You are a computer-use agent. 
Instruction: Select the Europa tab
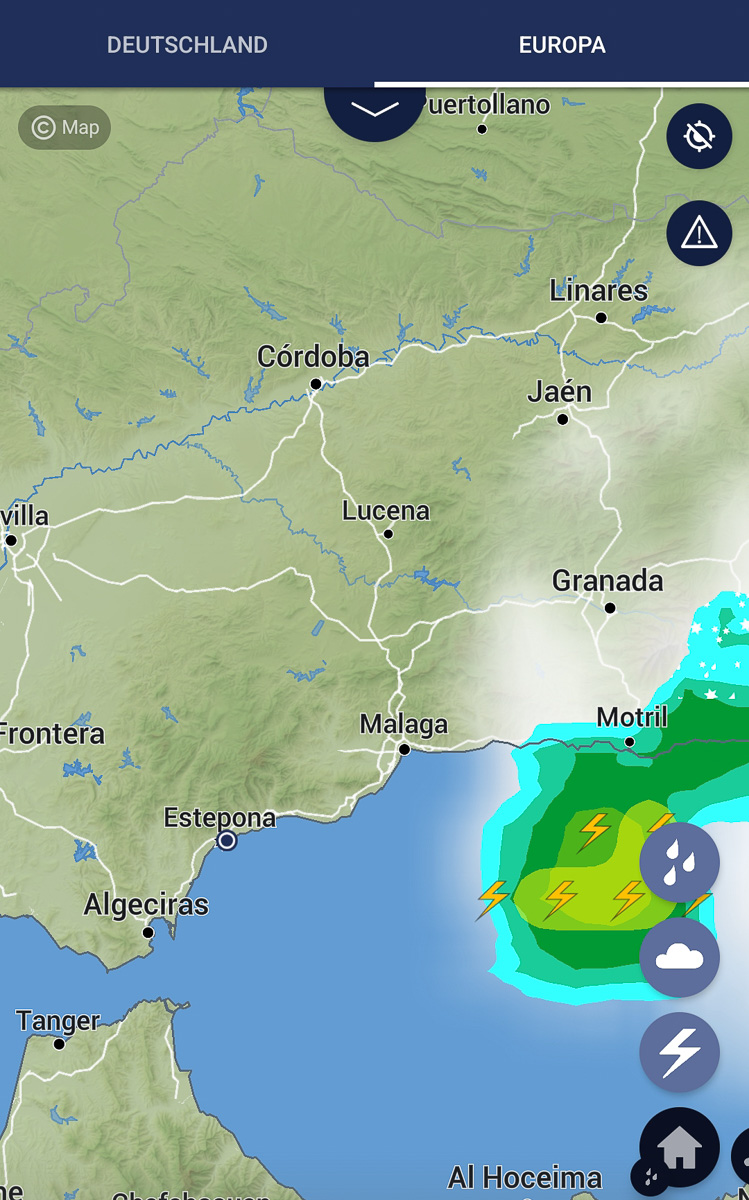click(562, 45)
